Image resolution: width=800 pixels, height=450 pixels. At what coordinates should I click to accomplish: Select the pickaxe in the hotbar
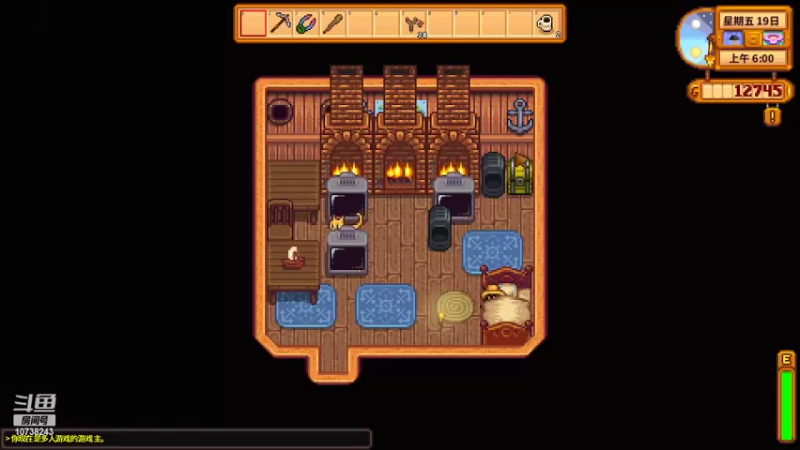280,23
